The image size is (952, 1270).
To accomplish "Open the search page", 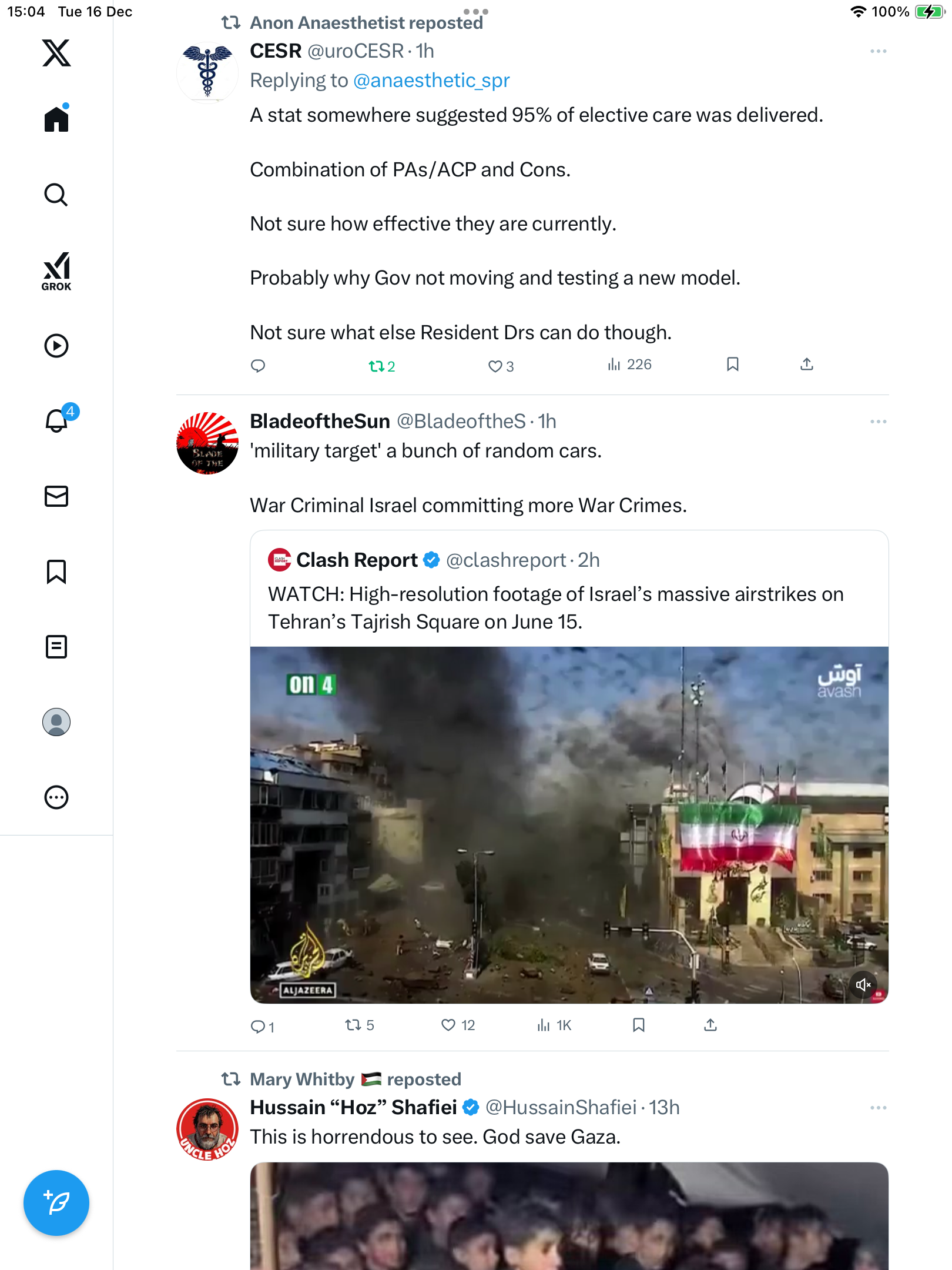I will point(56,195).
